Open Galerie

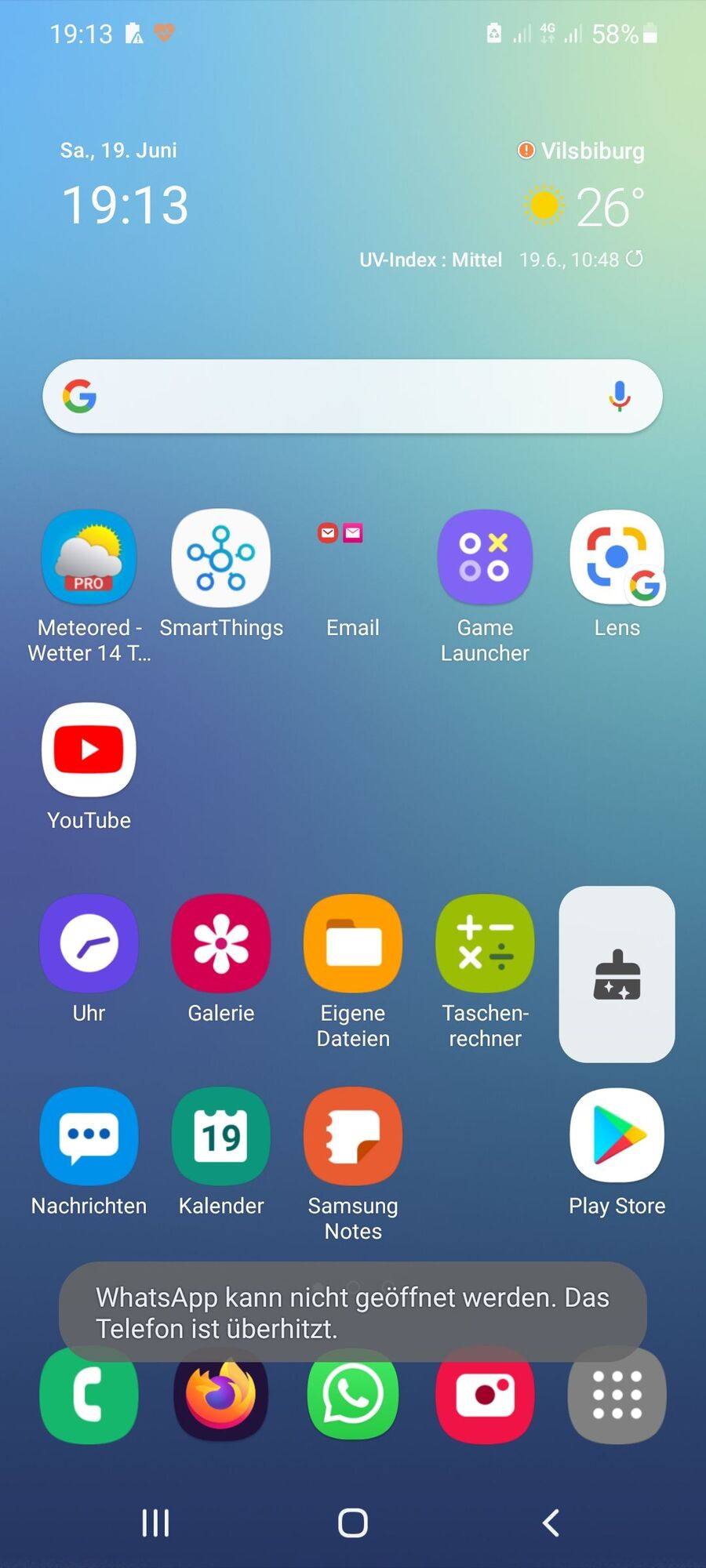(220, 943)
